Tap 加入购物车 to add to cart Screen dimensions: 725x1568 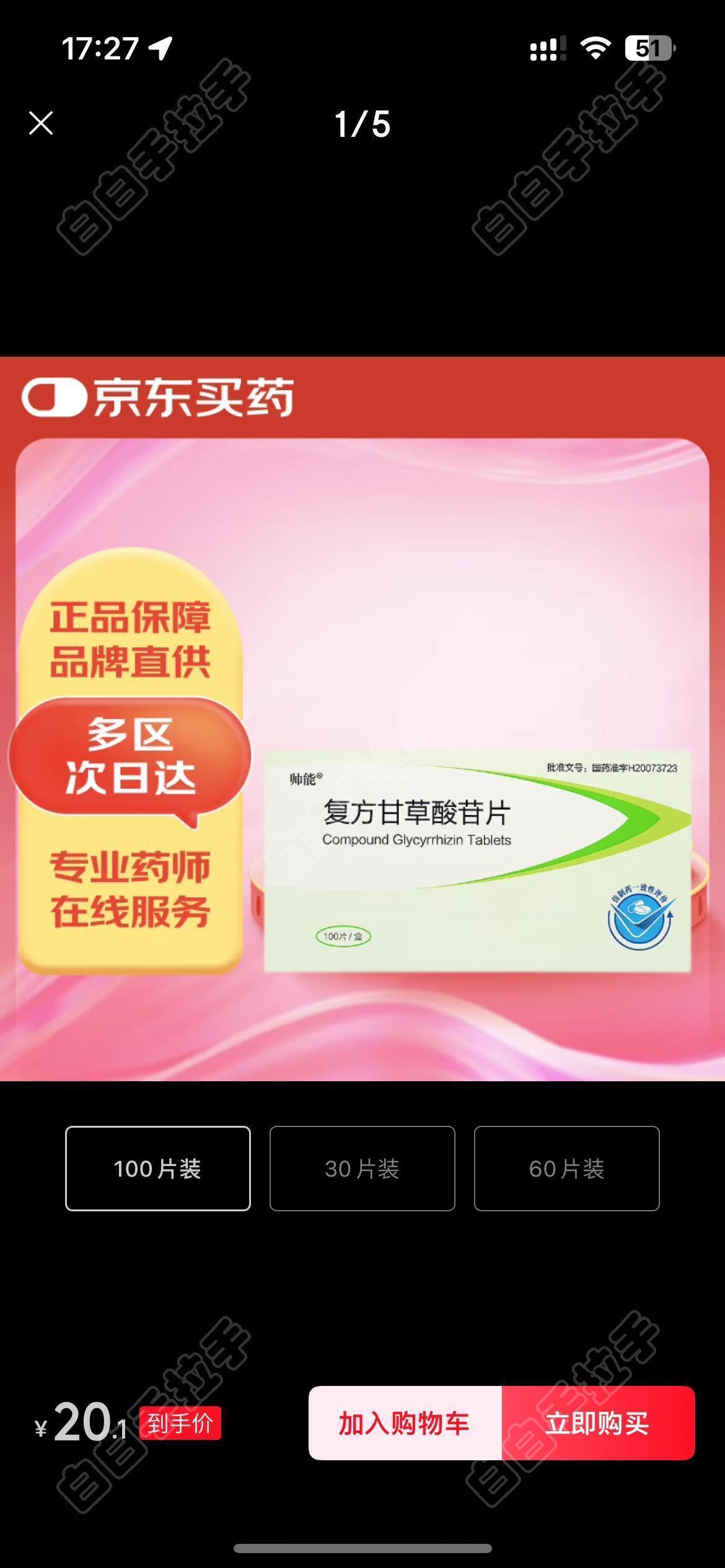point(405,1423)
